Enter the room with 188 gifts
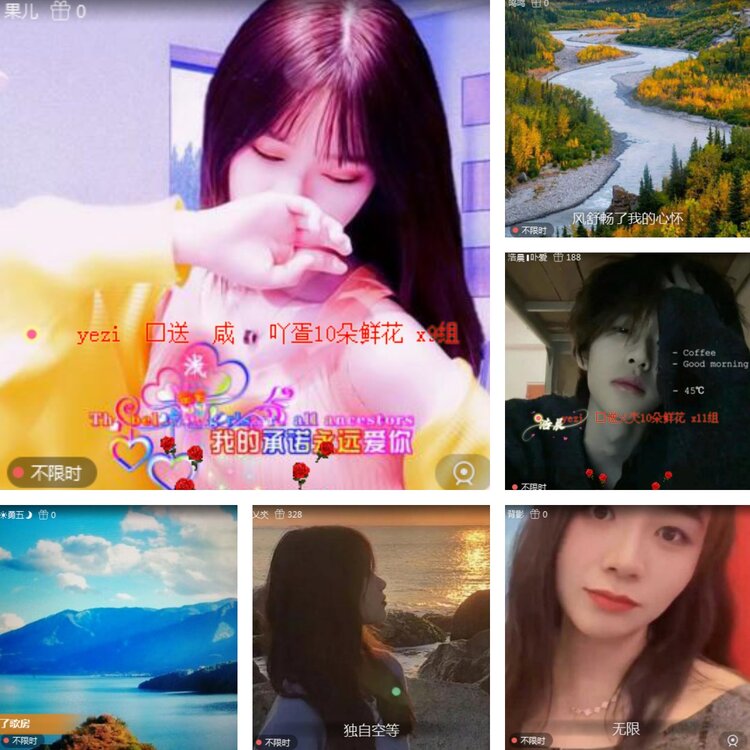The image size is (750, 750). pos(627,370)
